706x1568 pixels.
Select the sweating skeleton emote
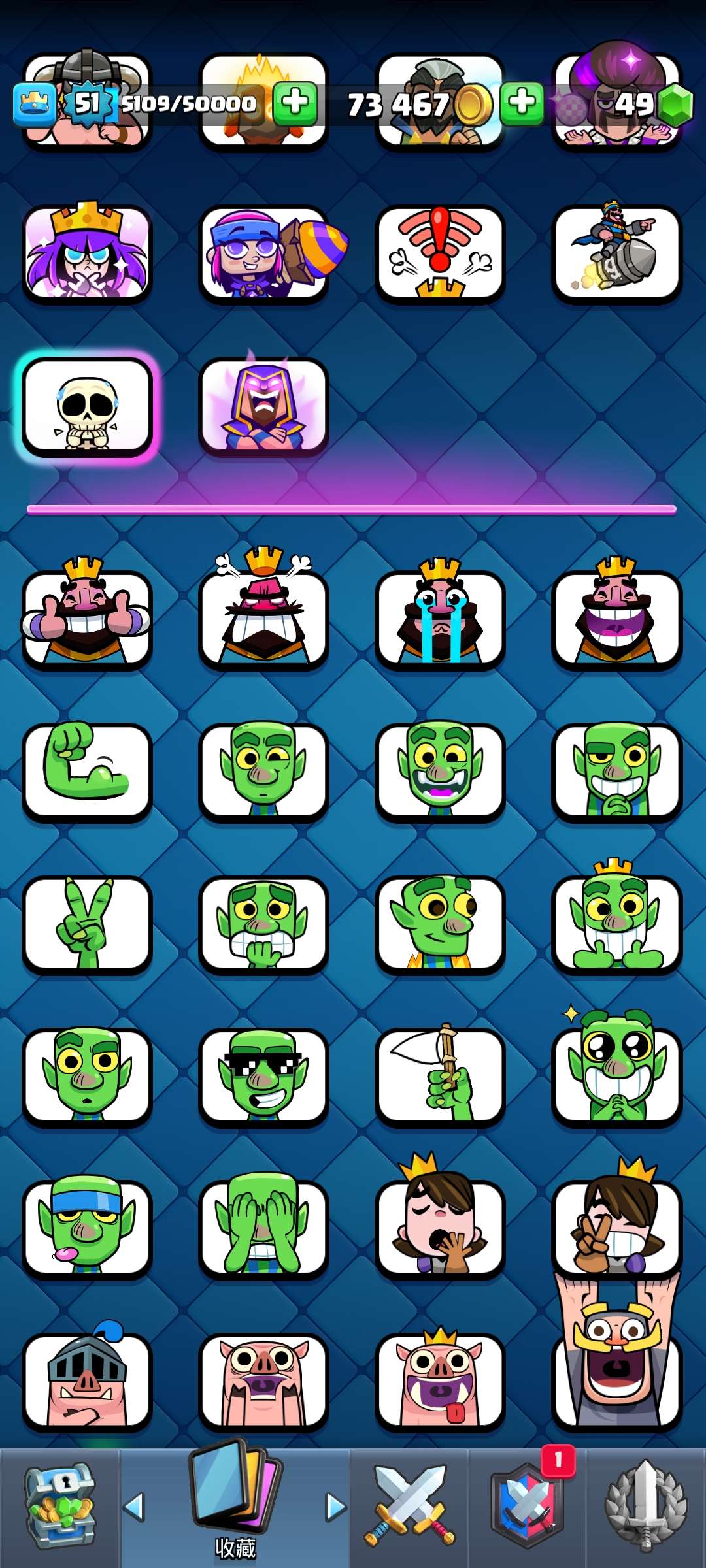pos(88,406)
